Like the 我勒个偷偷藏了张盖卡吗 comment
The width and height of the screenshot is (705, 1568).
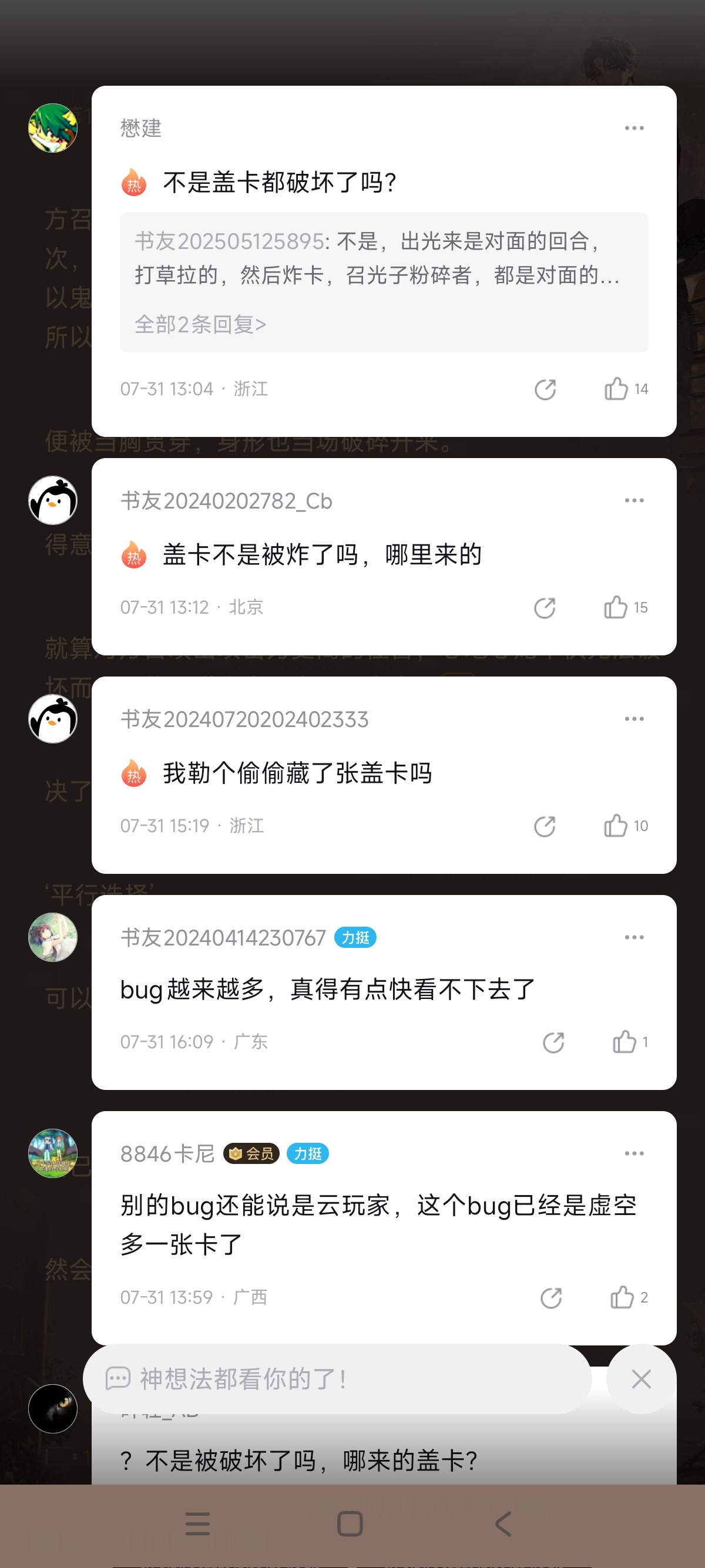pyautogui.click(x=616, y=825)
